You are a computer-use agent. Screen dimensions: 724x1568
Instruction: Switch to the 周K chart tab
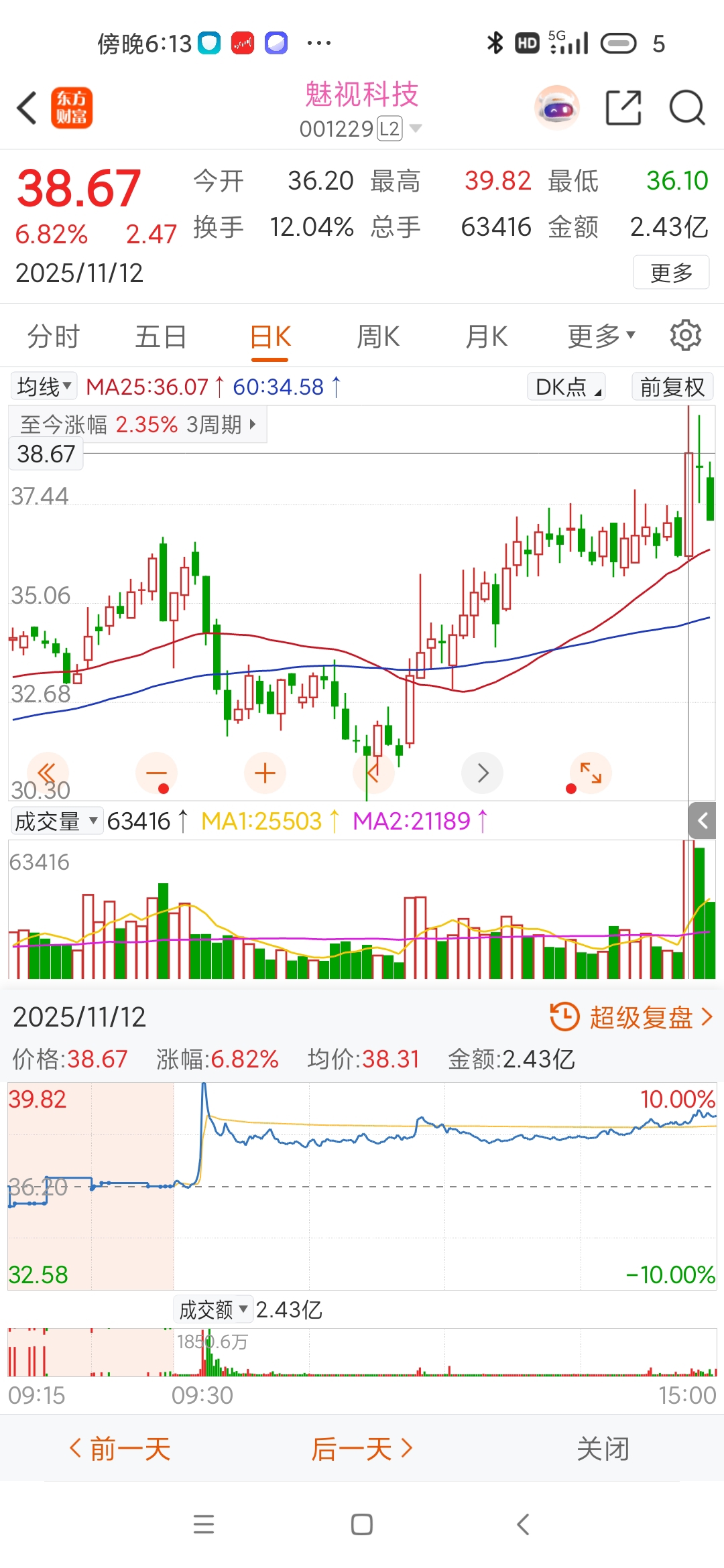click(x=378, y=336)
